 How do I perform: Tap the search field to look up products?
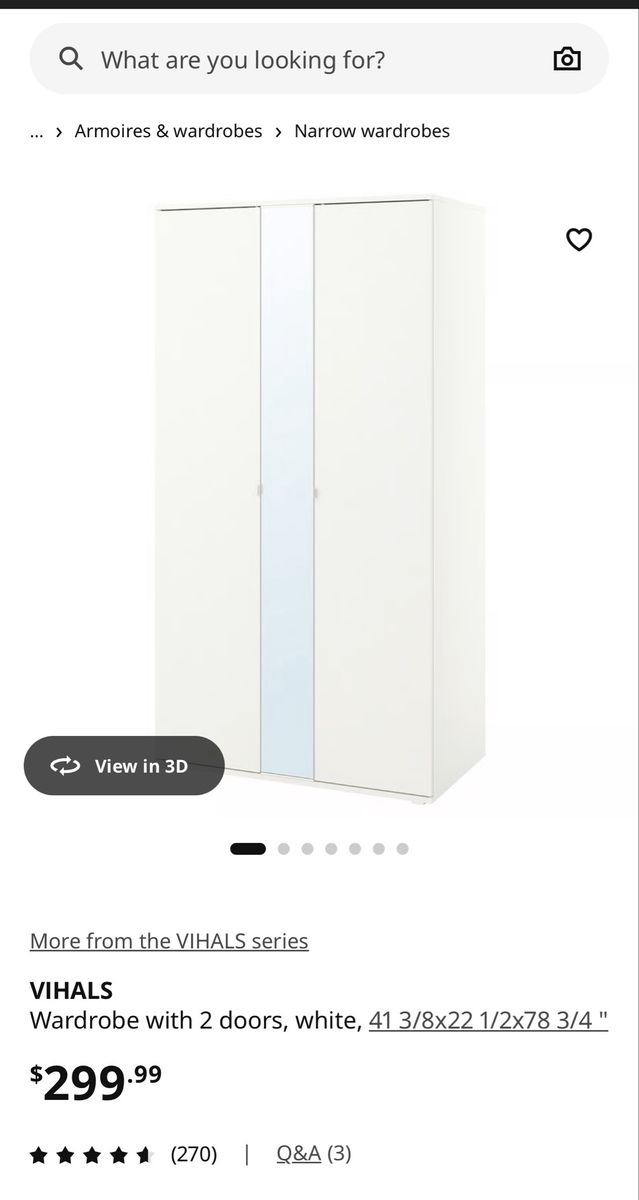pyautogui.click(x=300, y=60)
